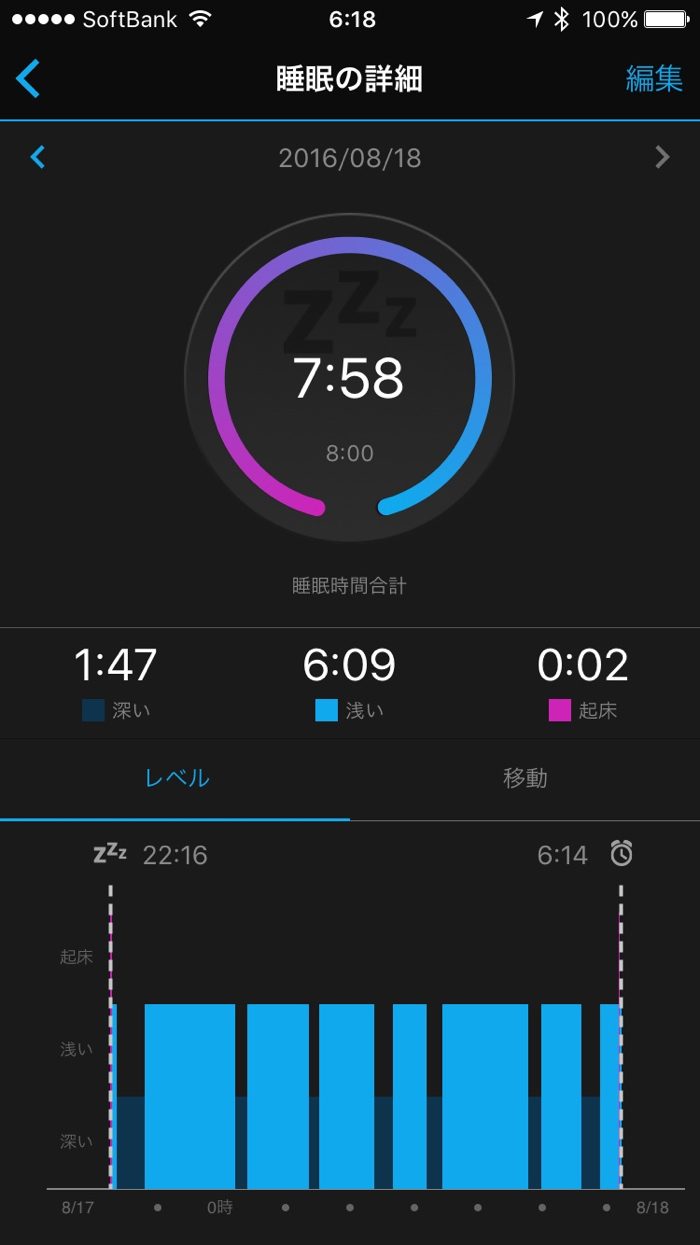Viewport: 700px width, 1245px height.
Task: Show the previous day's sleep
Action: pyautogui.click(x=38, y=157)
